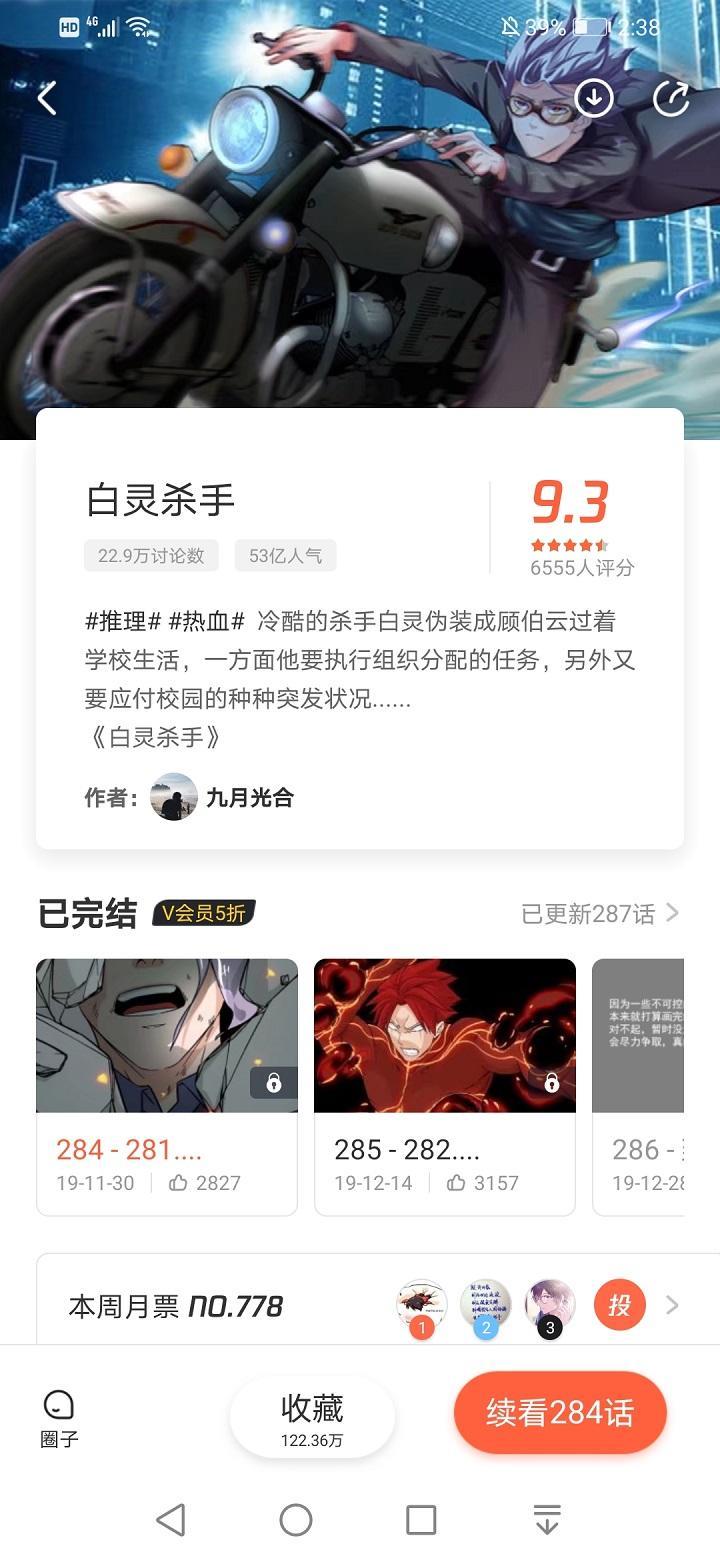This screenshot has height=1560, width=720.
Task: Open the 圈子 community
Action: coord(59,1419)
